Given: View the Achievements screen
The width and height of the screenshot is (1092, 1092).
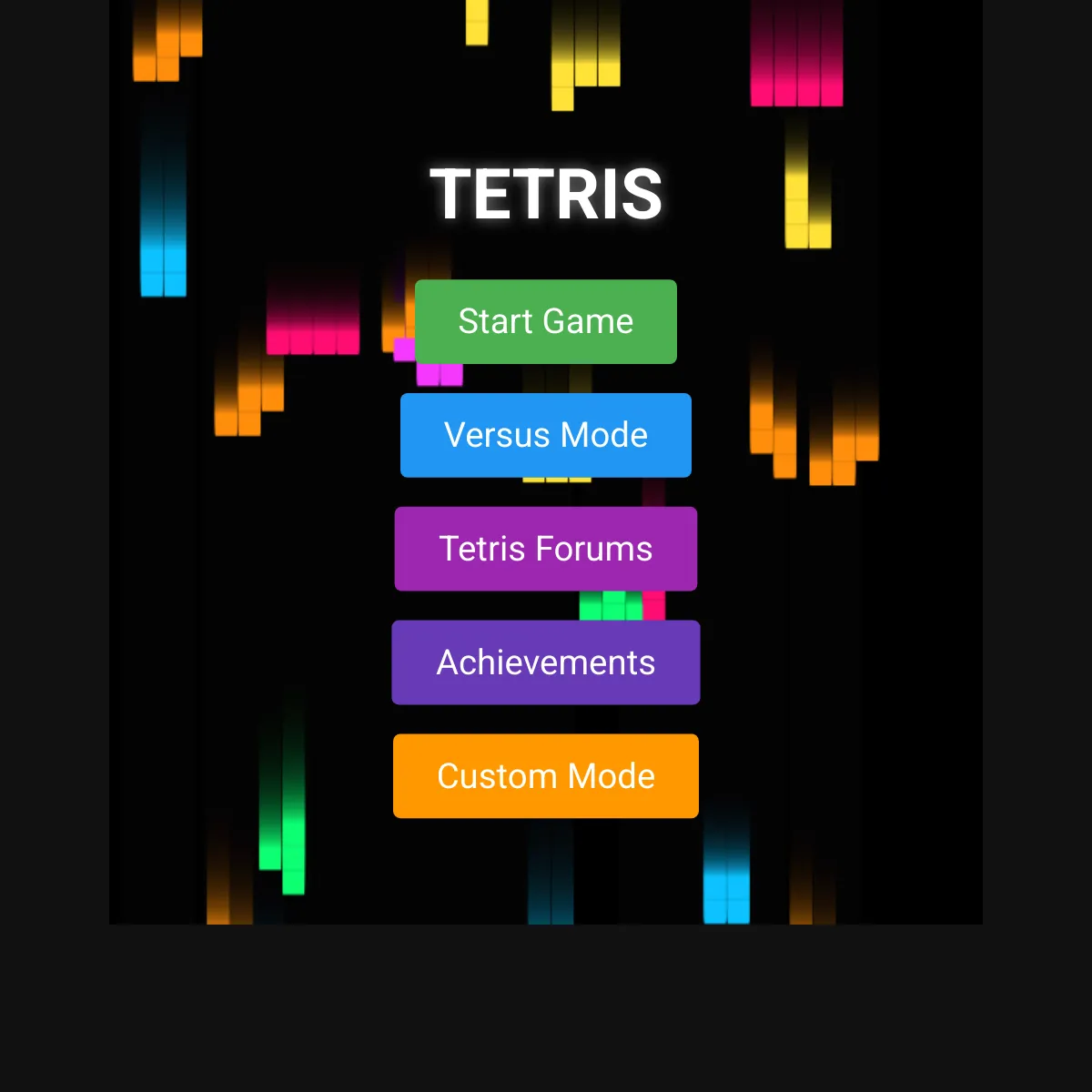Looking at the screenshot, I should [545, 662].
